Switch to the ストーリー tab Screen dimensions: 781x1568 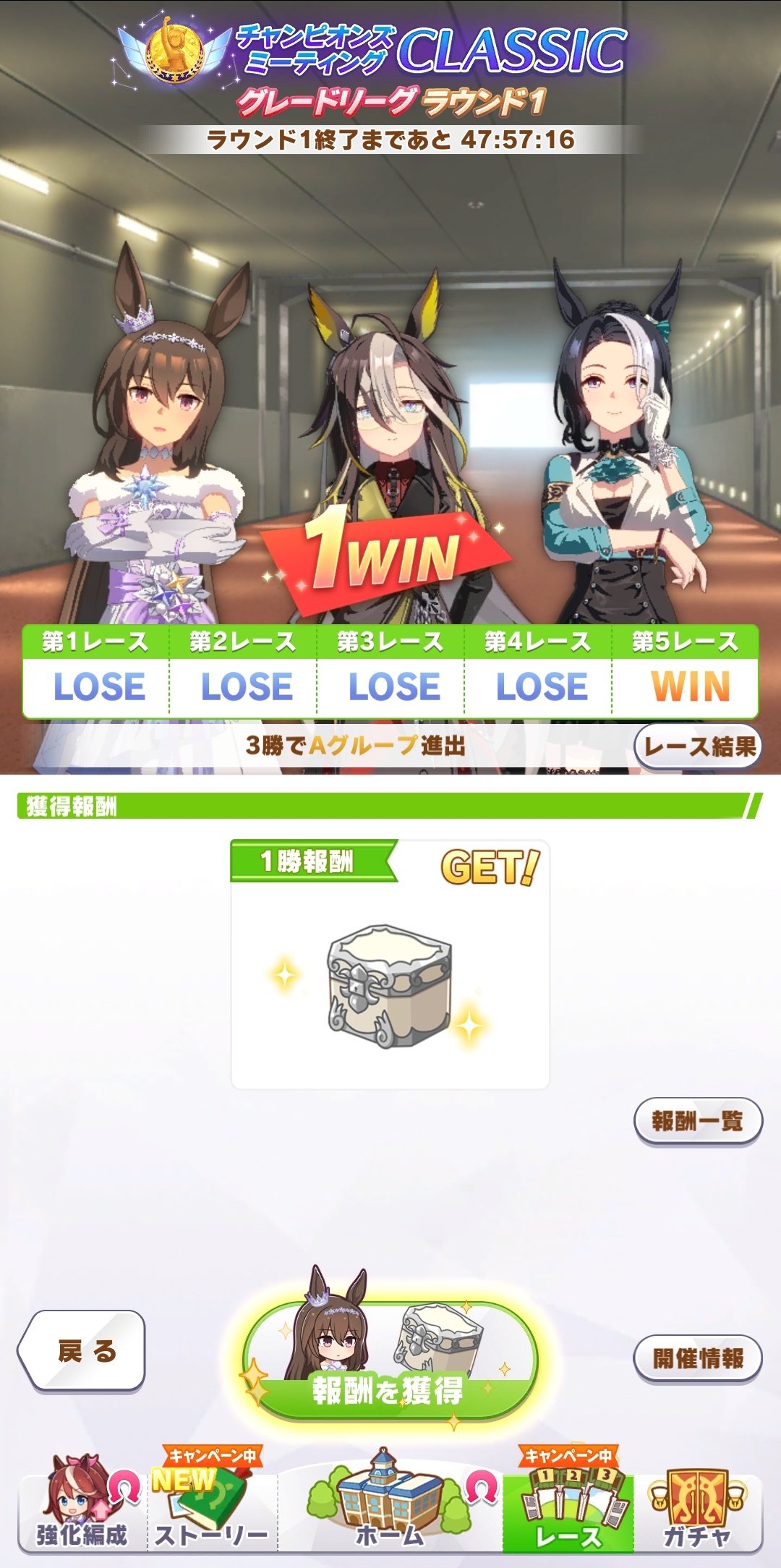click(x=212, y=1504)
